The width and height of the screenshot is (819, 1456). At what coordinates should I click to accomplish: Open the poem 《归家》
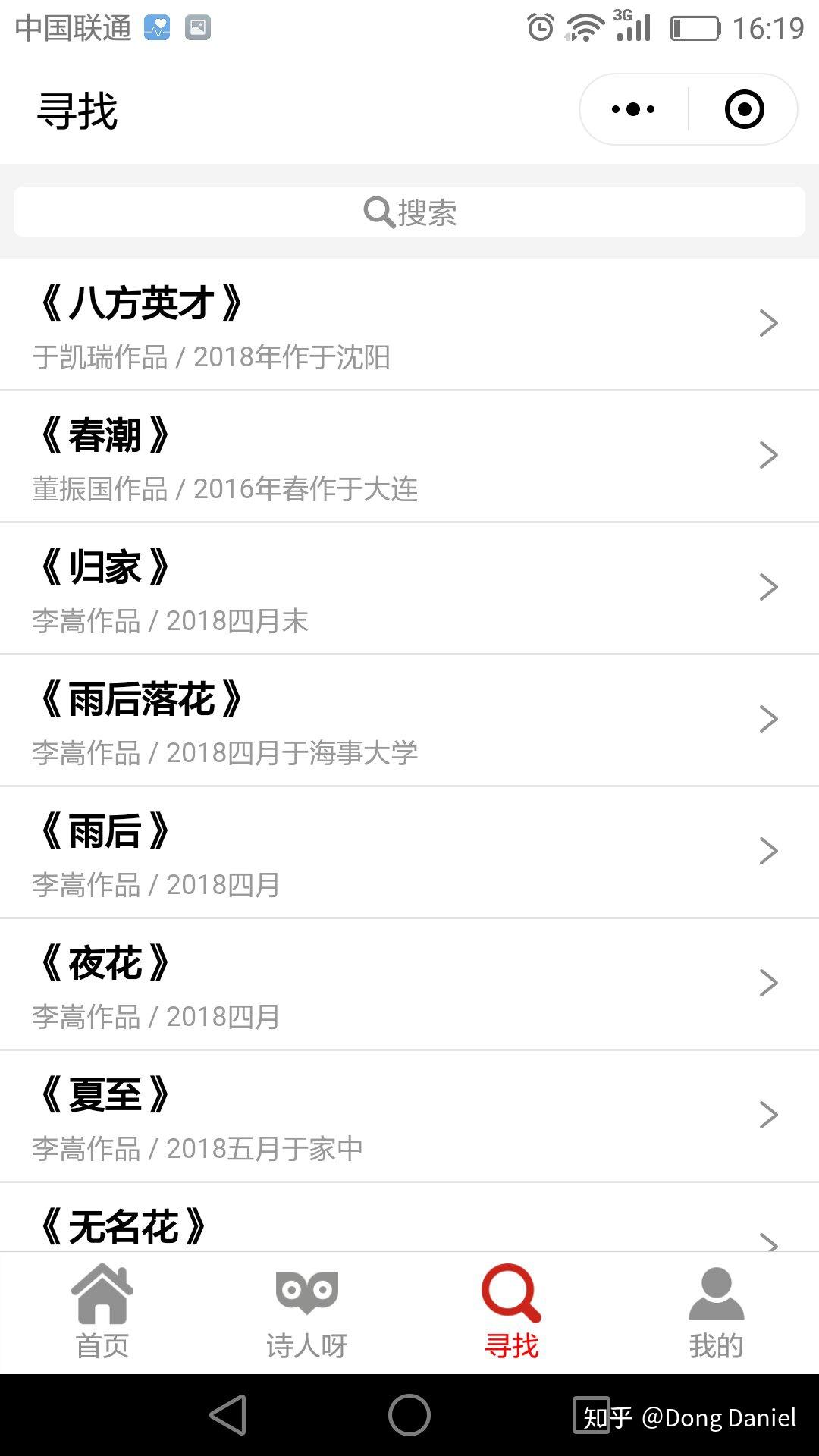click(409, 589)
